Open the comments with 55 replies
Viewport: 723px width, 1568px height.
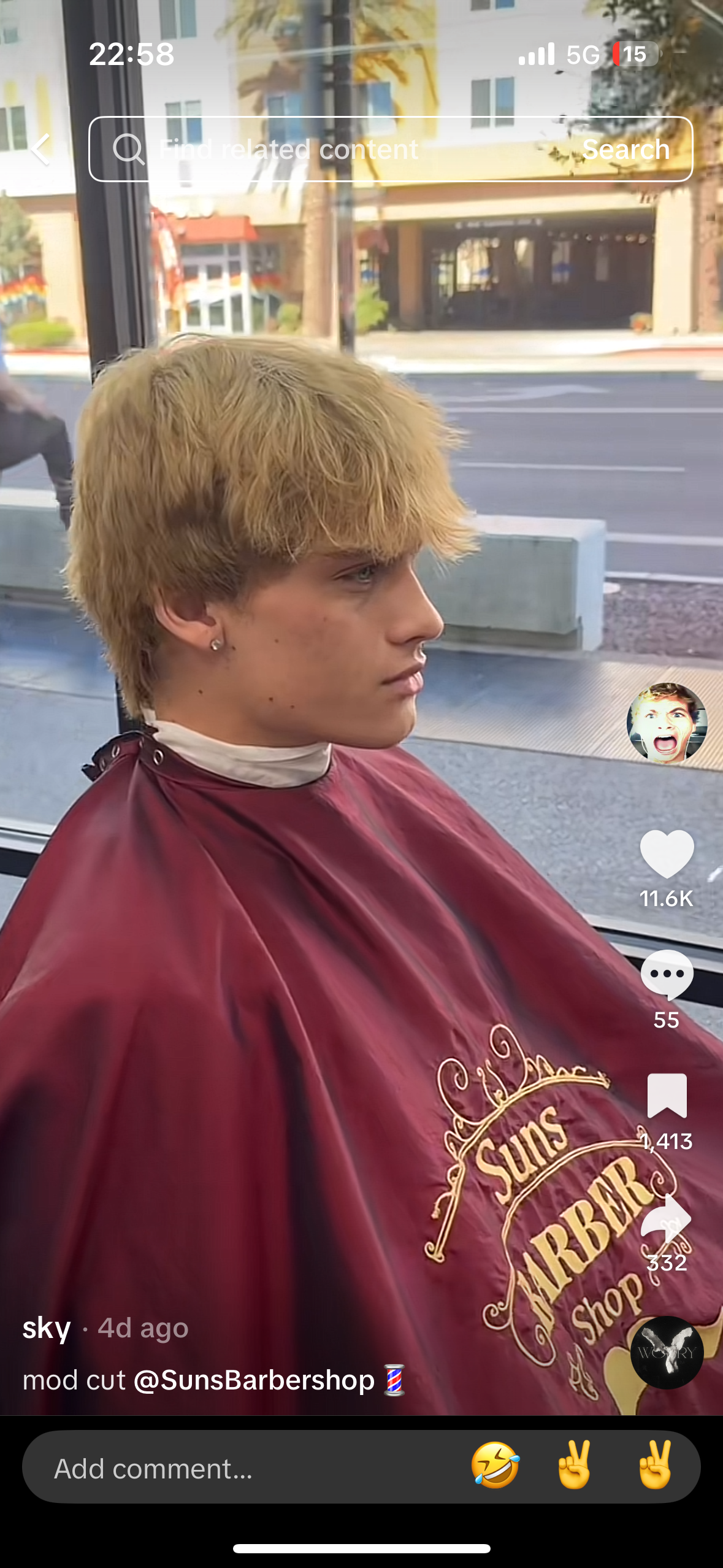coord(667,974)
